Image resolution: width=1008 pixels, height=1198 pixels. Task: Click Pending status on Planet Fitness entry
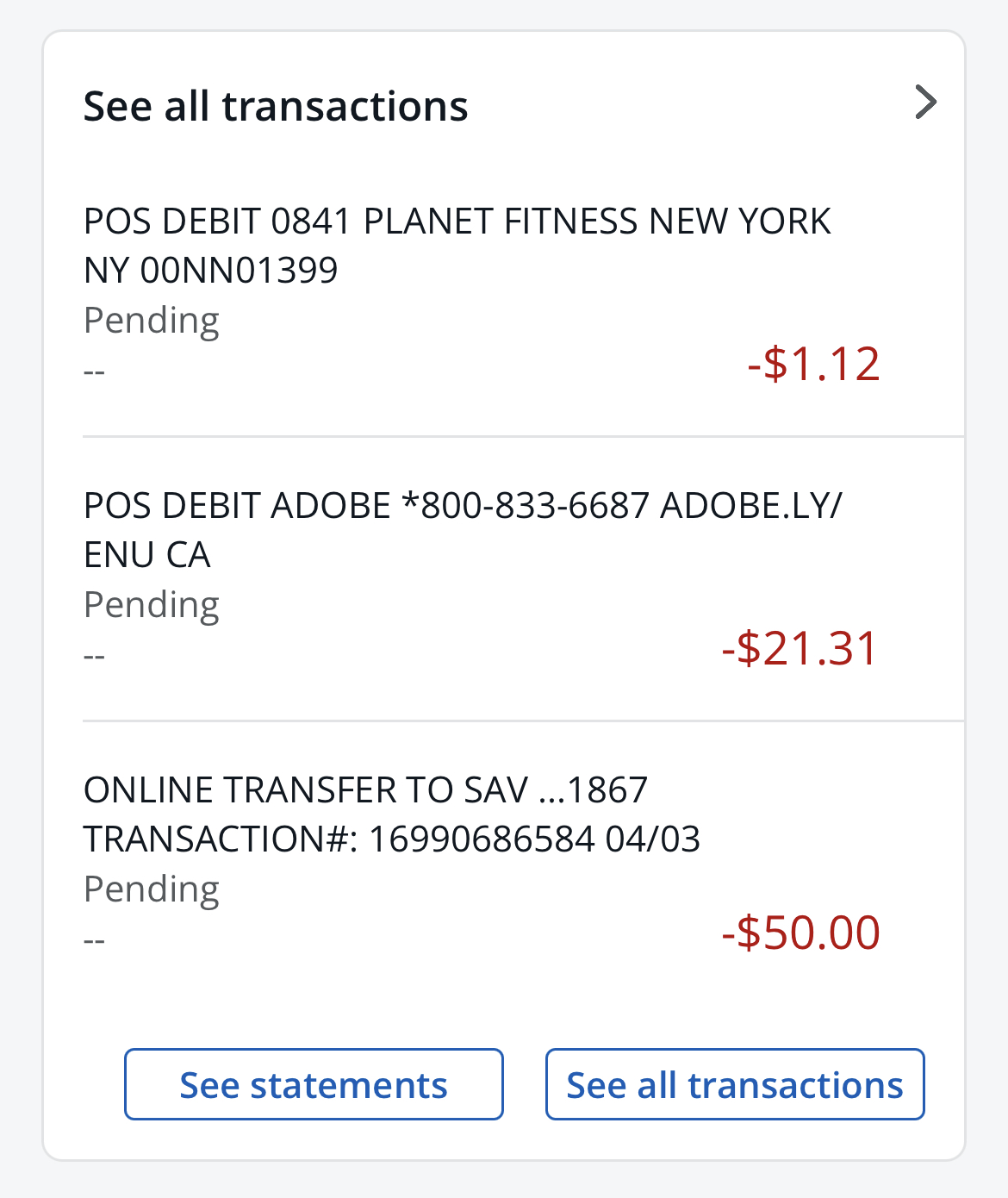pos(152,320)
